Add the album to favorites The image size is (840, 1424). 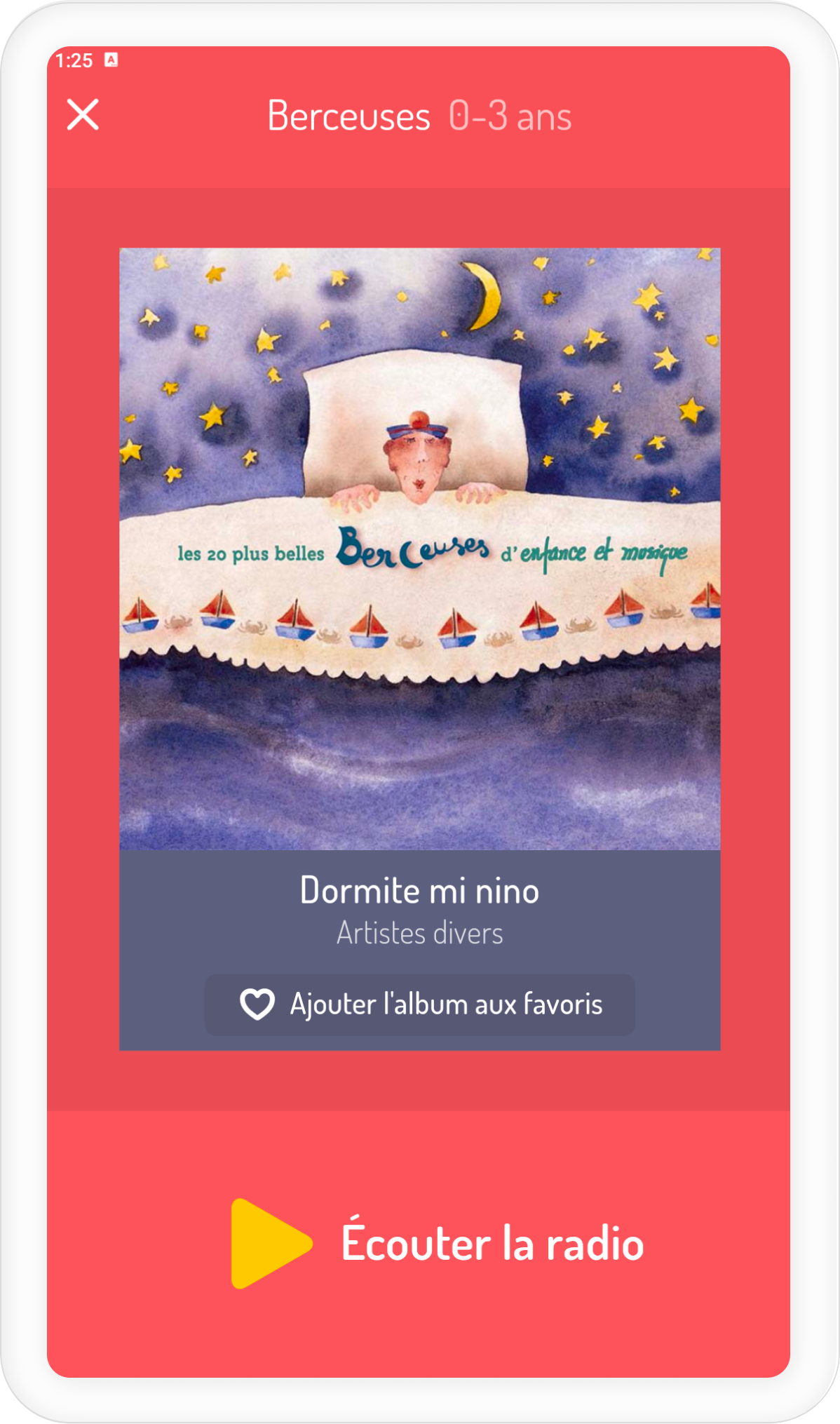(419, 1004)
